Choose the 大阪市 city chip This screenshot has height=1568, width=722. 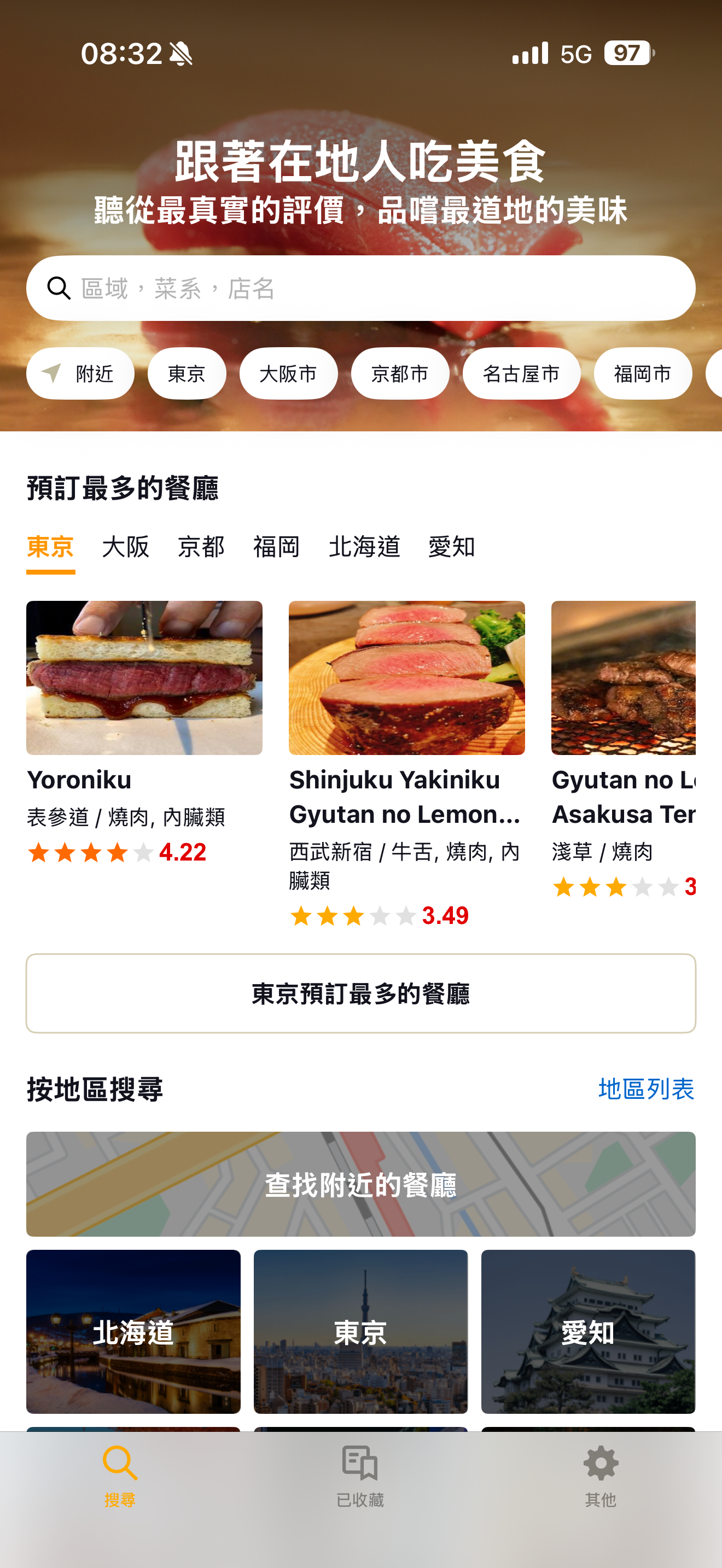click(289, 373)
